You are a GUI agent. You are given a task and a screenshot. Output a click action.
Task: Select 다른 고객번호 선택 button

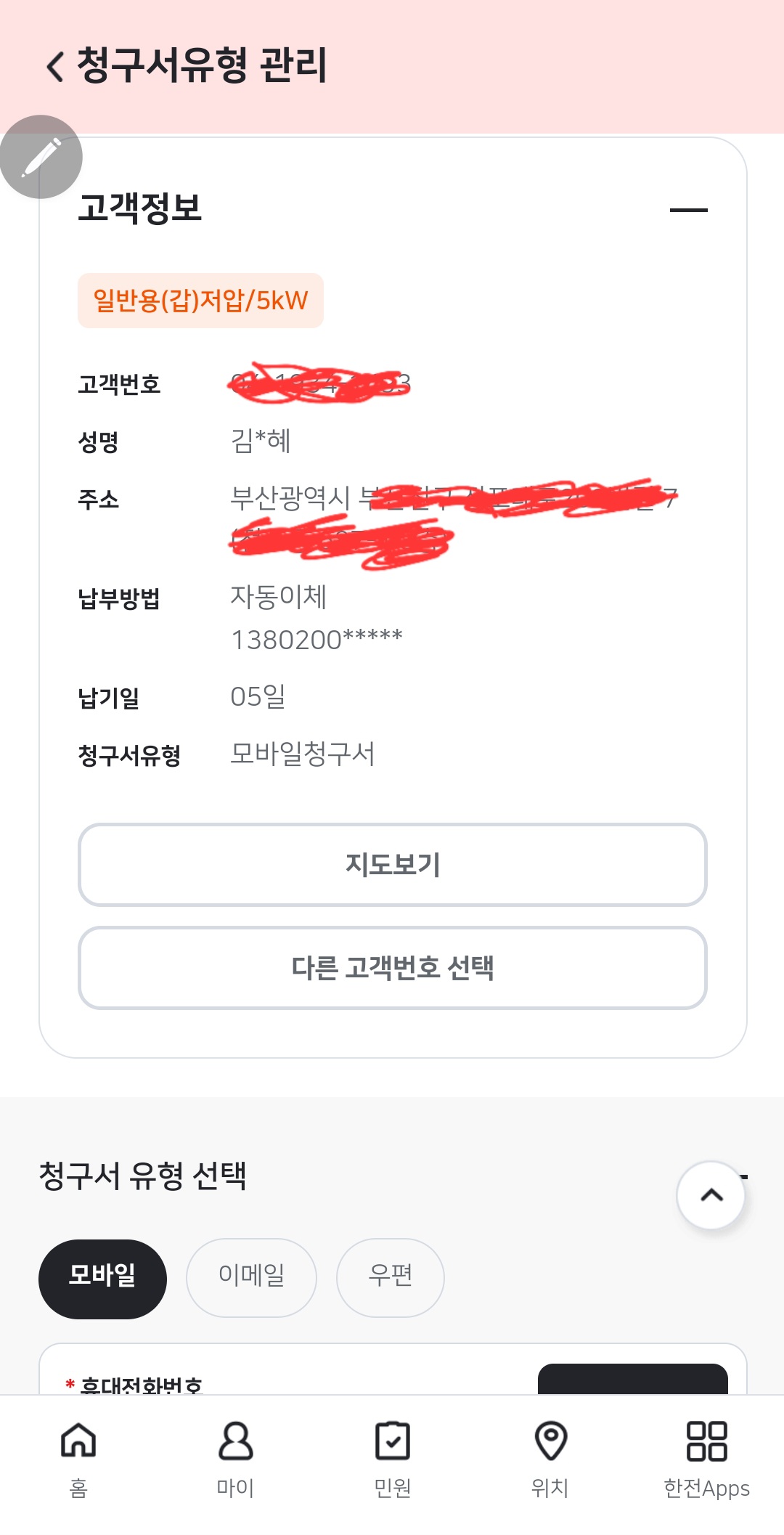392,968
